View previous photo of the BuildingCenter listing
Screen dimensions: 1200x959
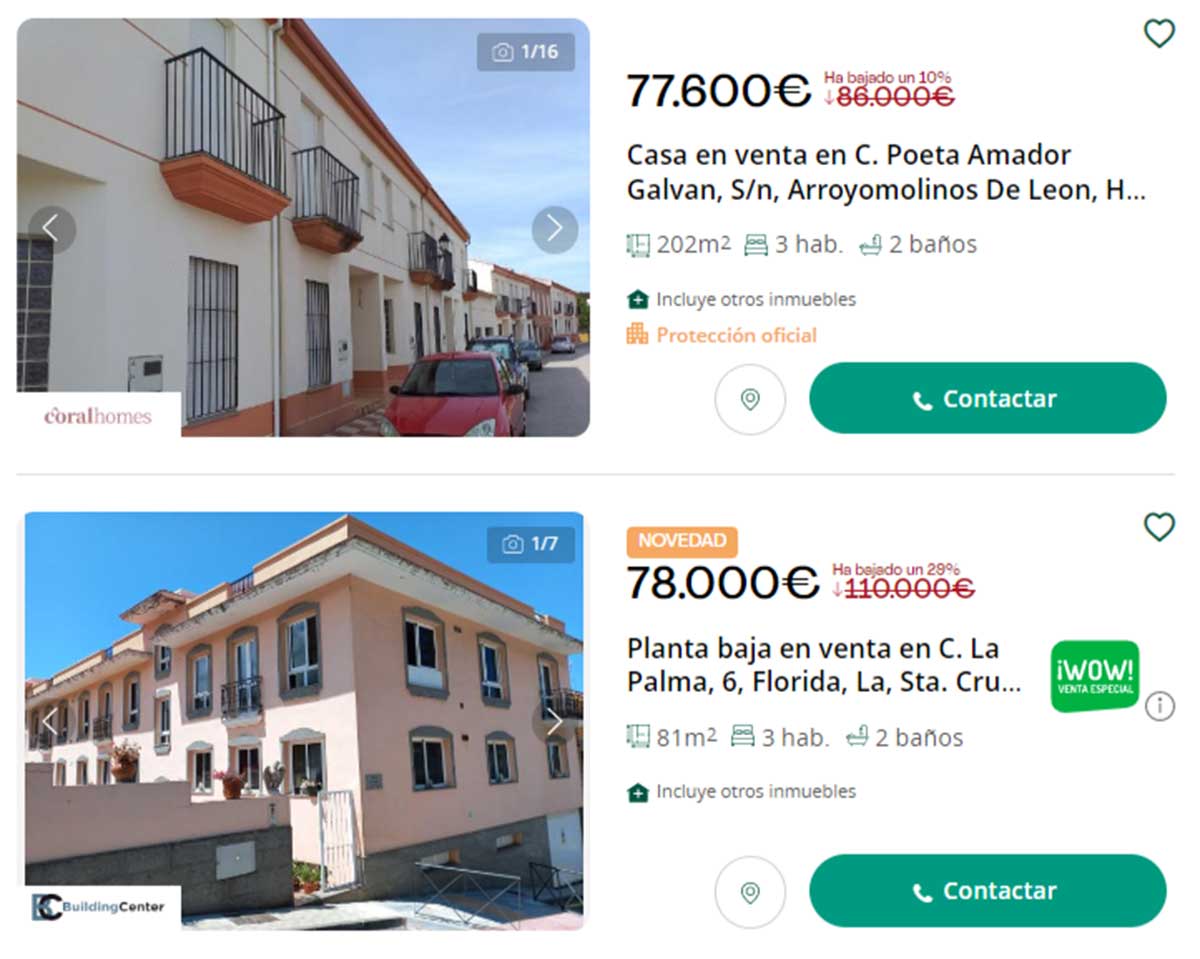click(49, 720)
